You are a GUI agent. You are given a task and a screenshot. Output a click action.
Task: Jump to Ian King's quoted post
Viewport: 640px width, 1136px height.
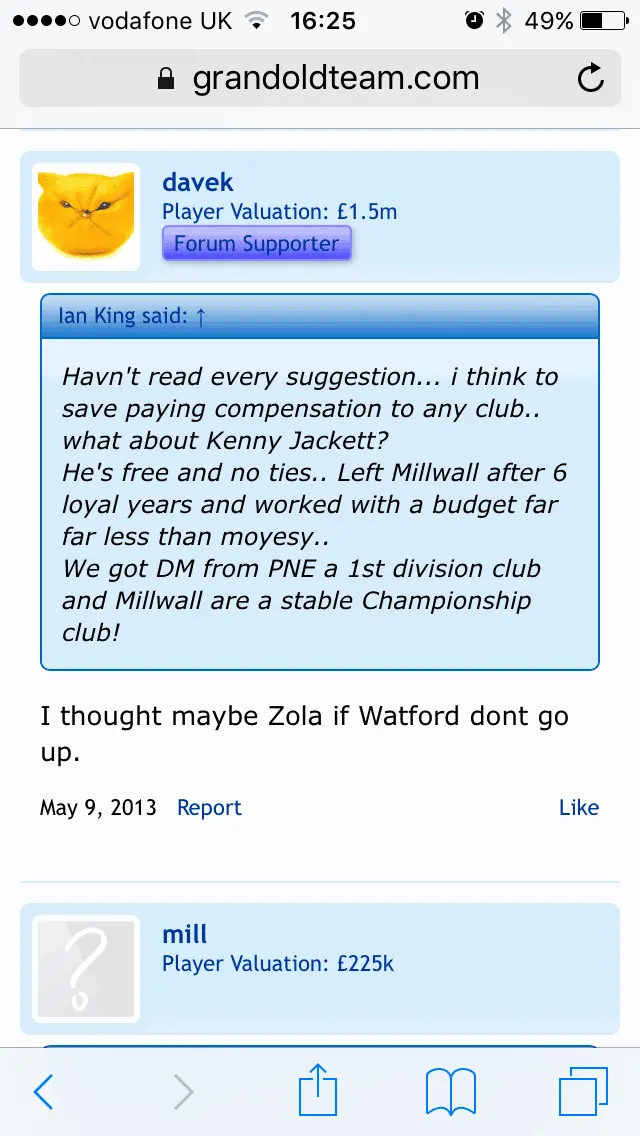(x=133, y=317)
